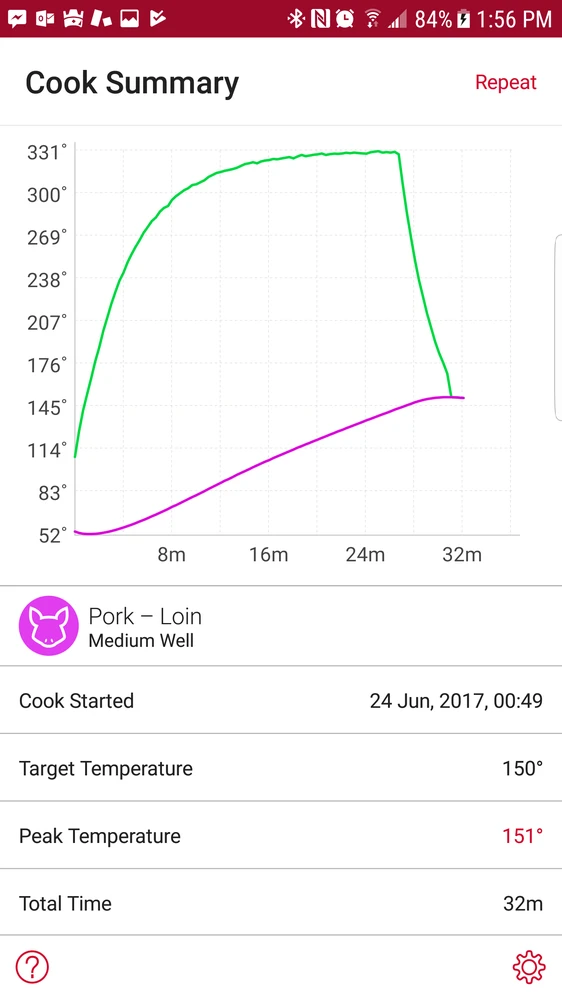562x1000 pixels.
Task: Open the help question mark icon
Action: [x=32, y=967]
